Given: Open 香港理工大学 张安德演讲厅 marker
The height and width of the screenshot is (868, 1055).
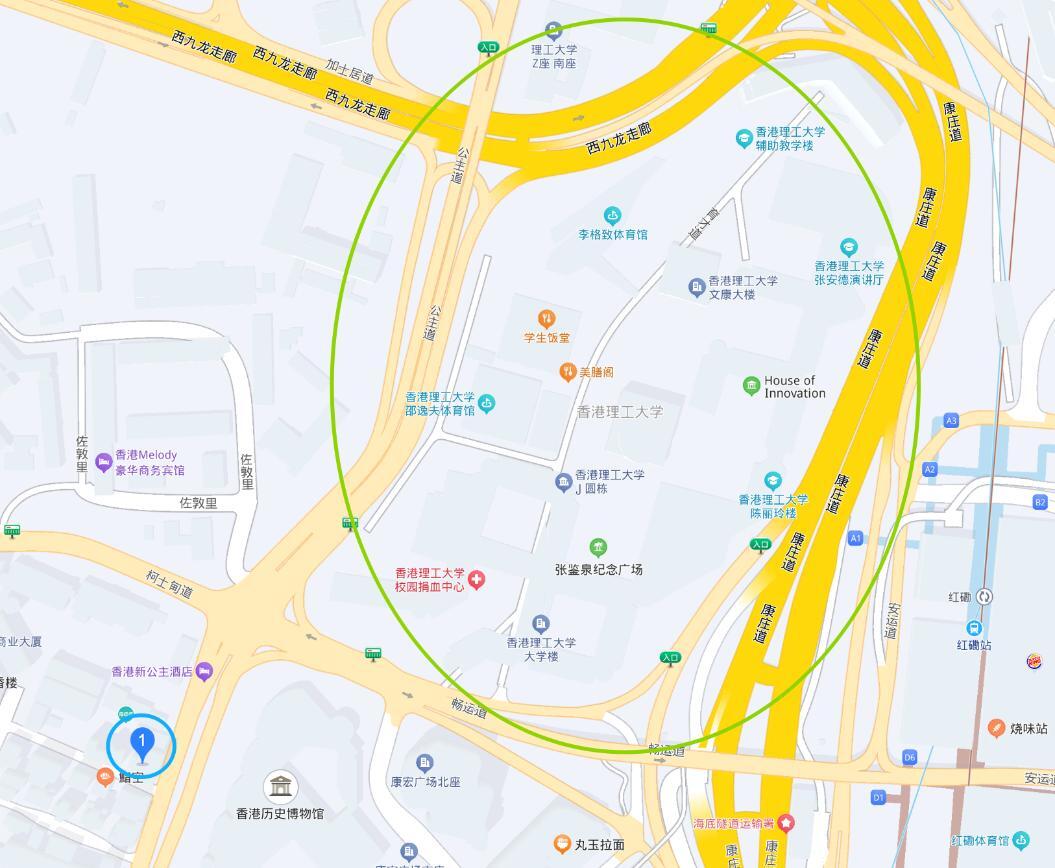Looking at the screenshot, I should pyautogui.click(x=848, y=247).
